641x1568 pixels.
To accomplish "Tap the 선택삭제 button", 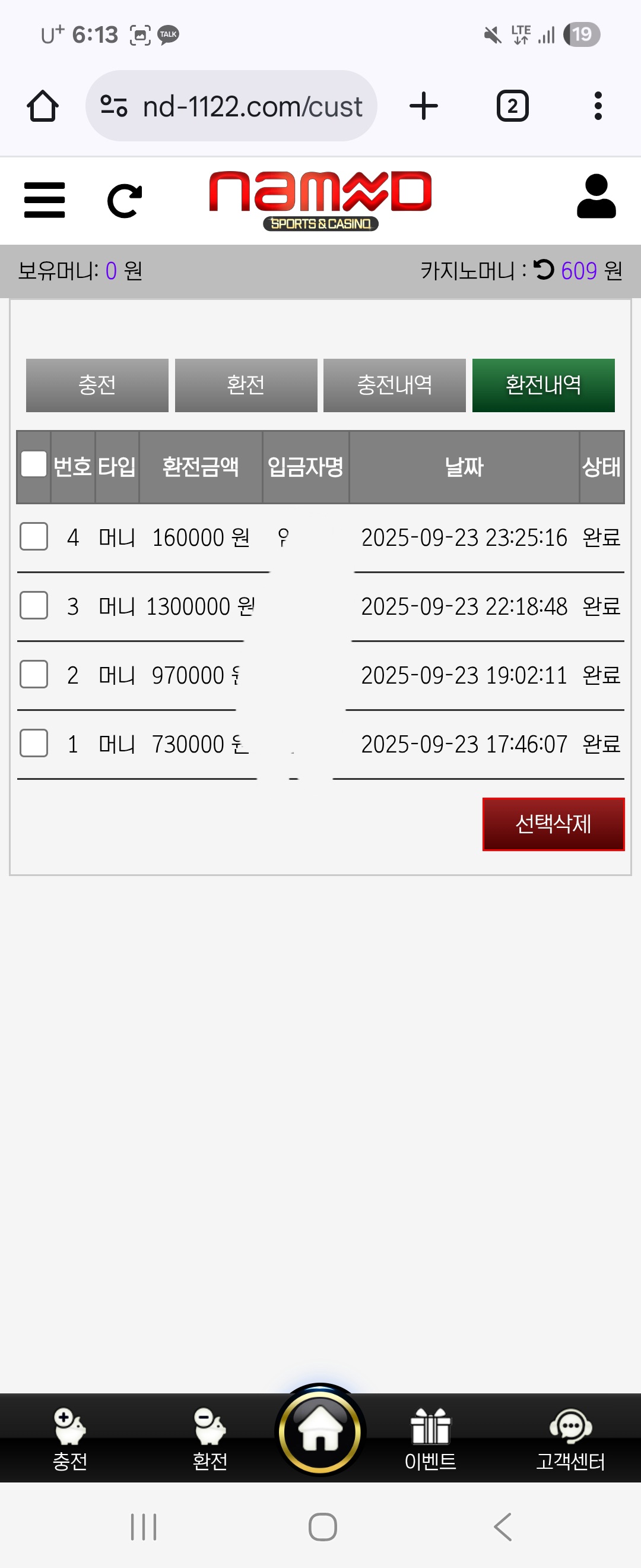I will (x=553, y=824).
